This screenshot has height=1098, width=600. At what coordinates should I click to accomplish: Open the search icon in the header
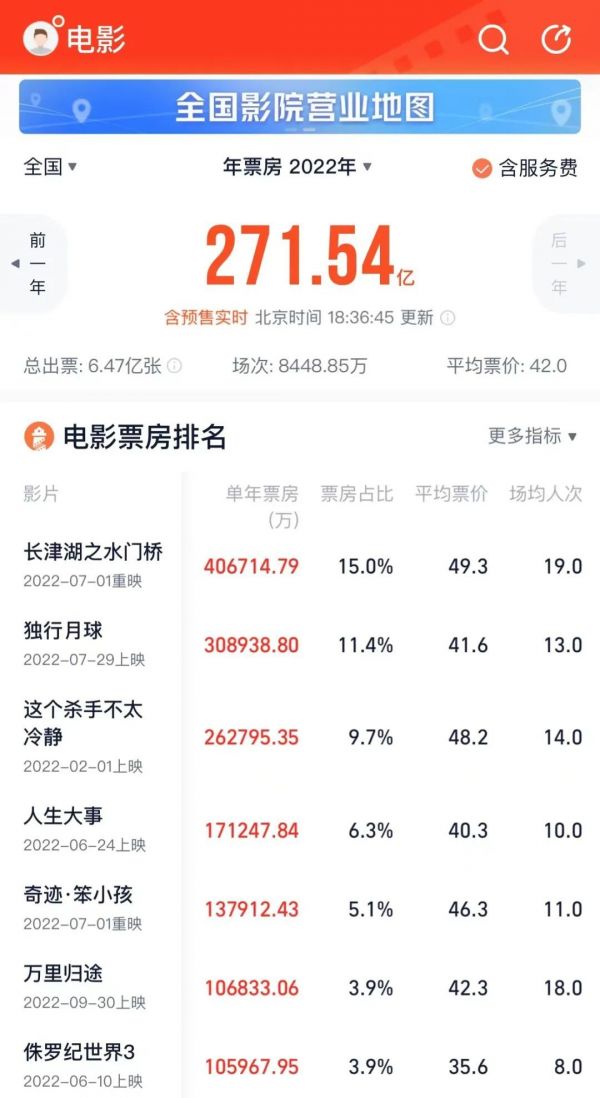(494, 39)
